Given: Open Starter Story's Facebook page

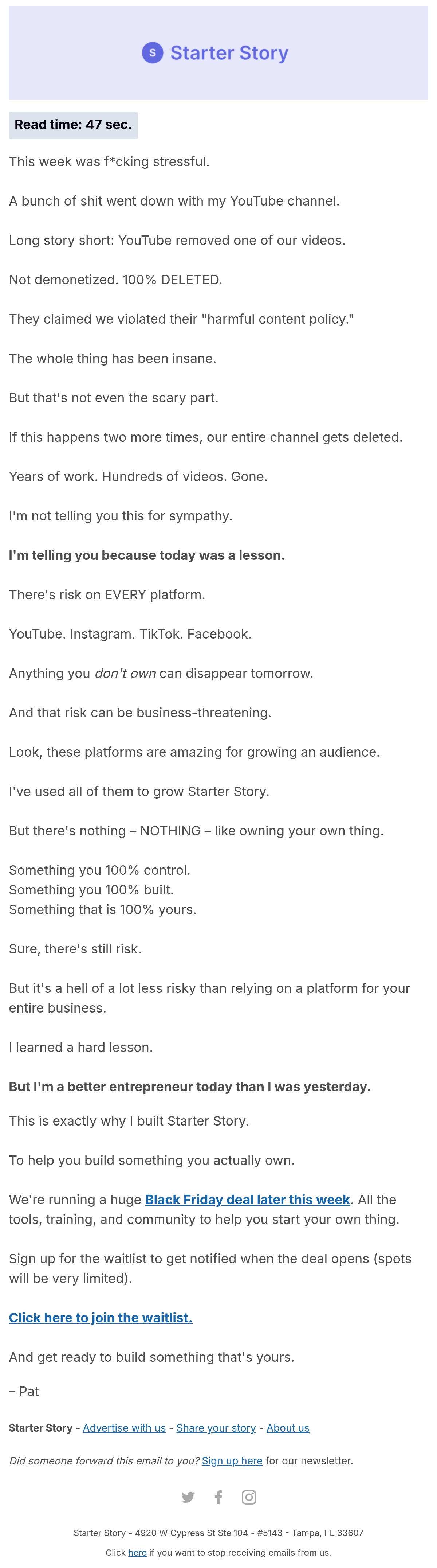Looking at the screenshot, I should pos(218,1497).
